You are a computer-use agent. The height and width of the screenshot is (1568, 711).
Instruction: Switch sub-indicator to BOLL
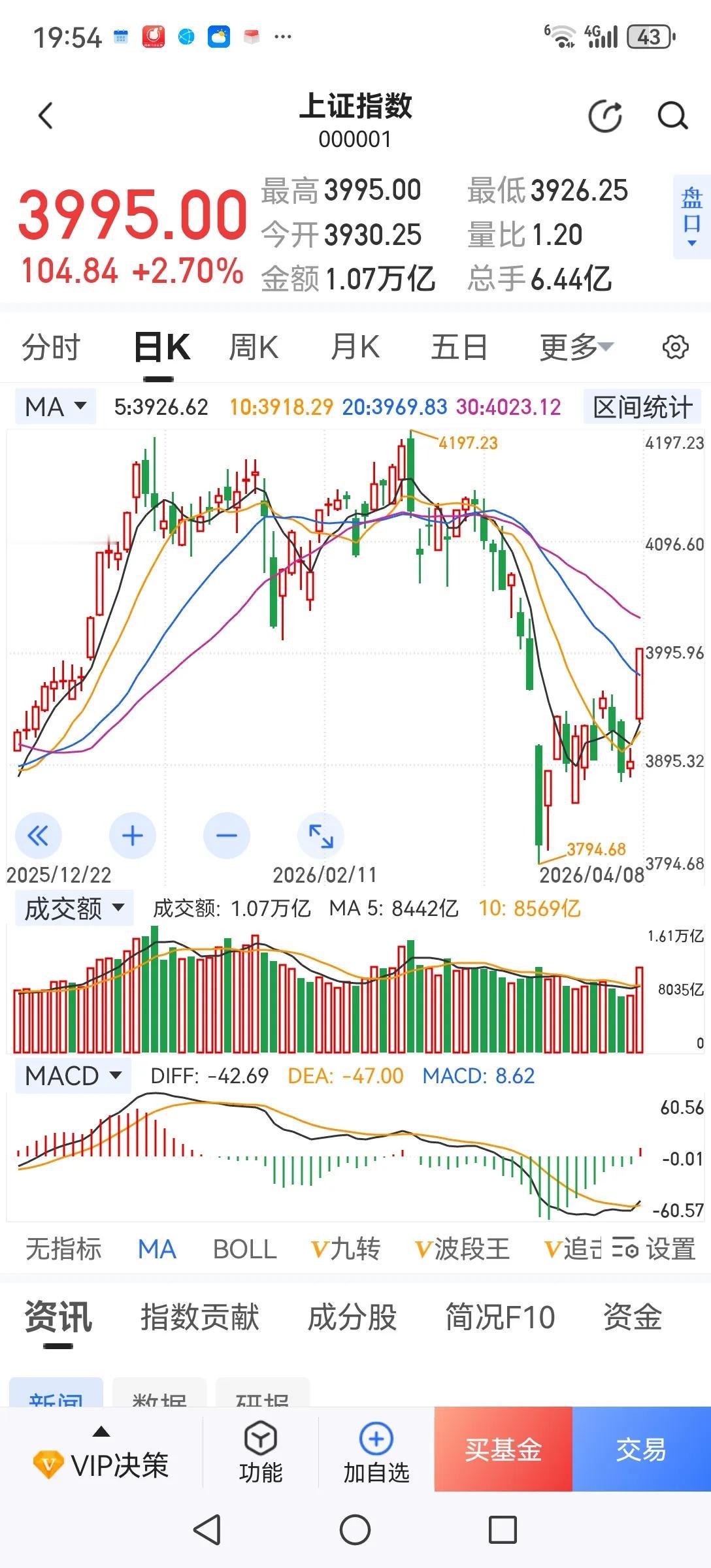pyautogui.click(x=244, y=1248)
